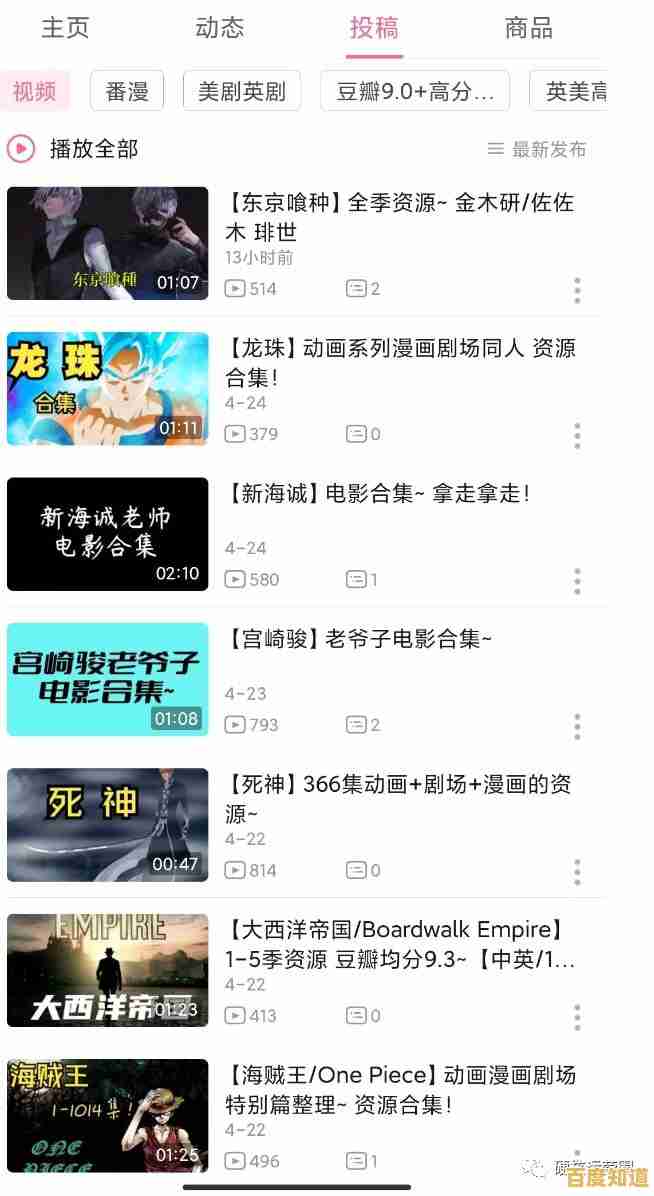Open the 宫崎骏 老爷子电影合集 video
Image resolution: width=654 pixels, height=1196 pixels.
point(108,679)
